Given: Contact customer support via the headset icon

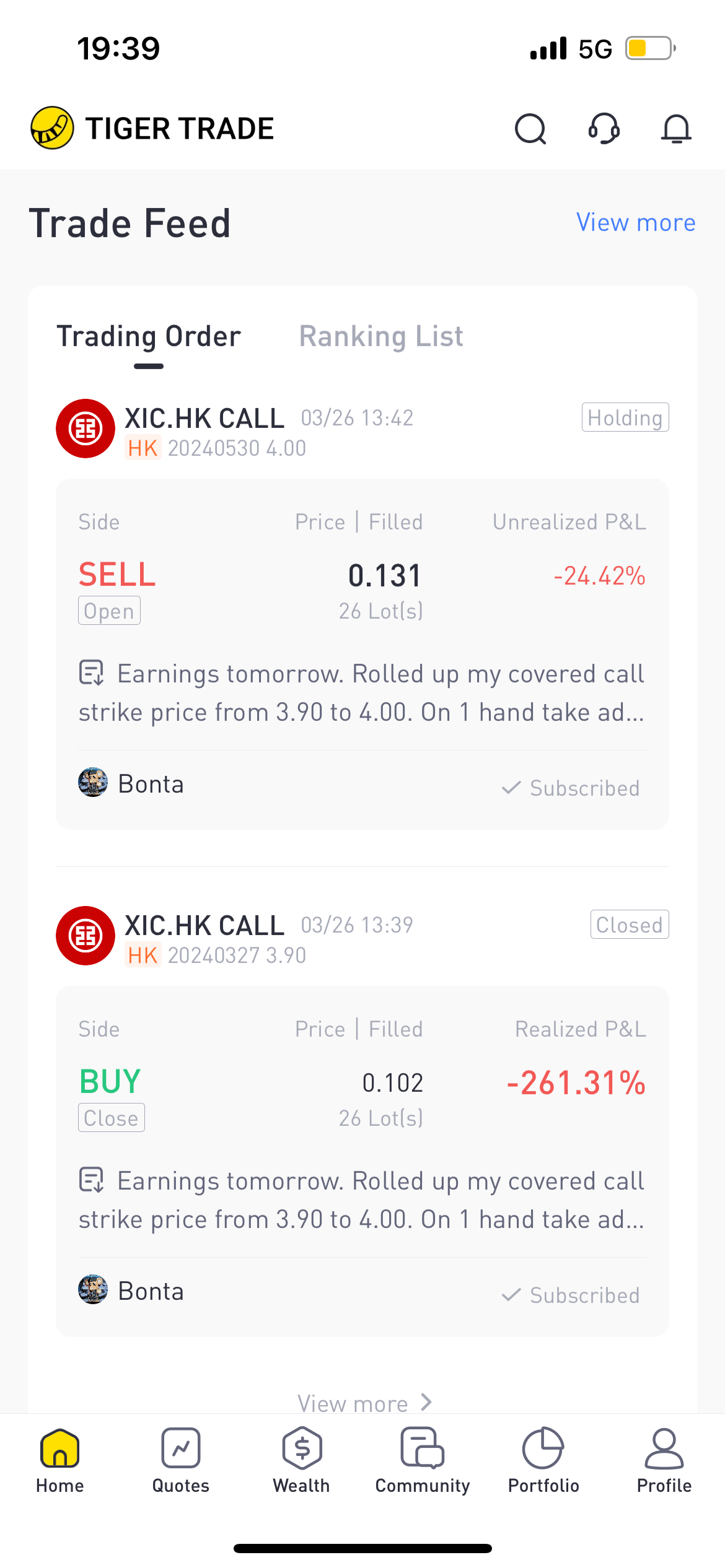Looking at the screenshot, I should pyautogui.click(x=604, y=129).
